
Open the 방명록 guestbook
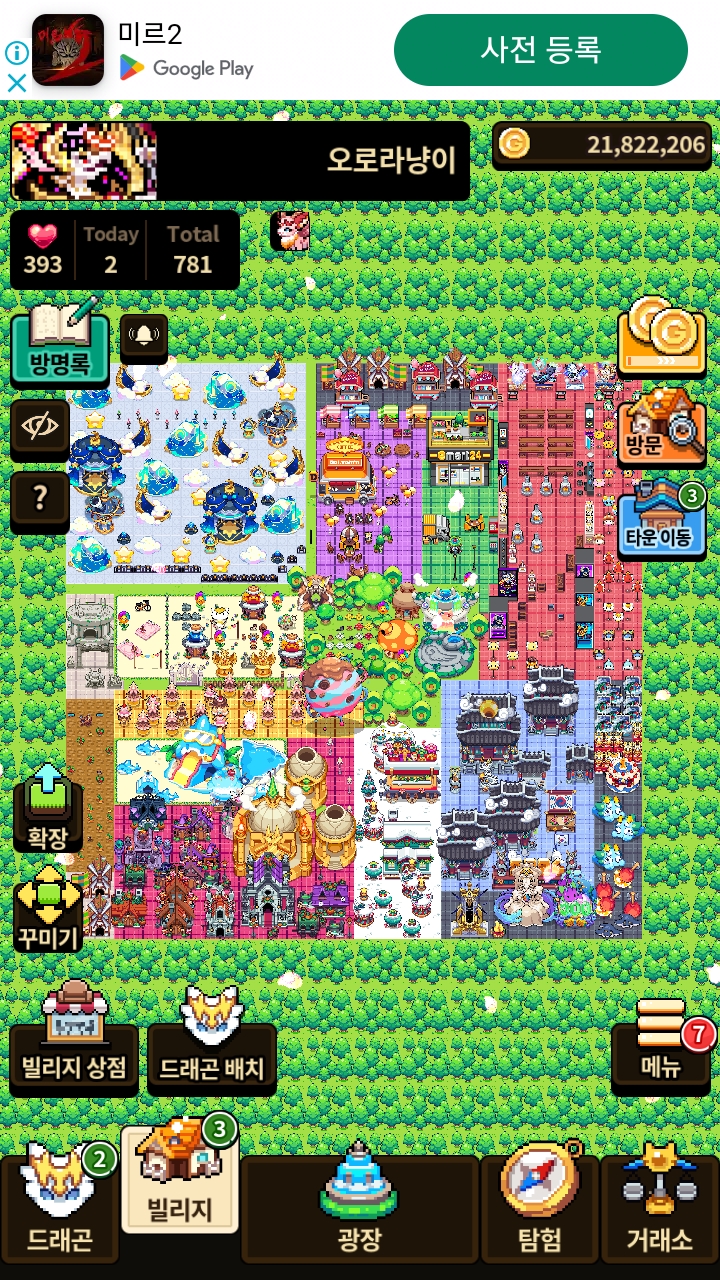coord(61,343)
